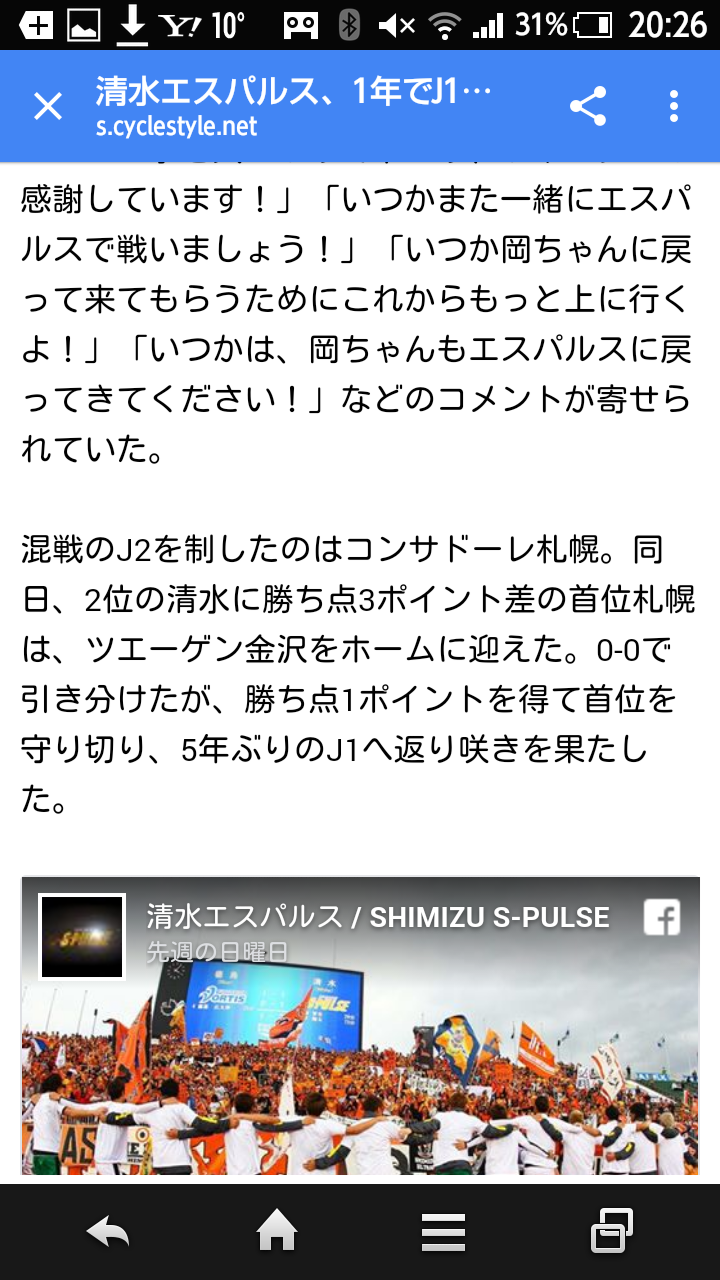The height and width of the screenshot is (1280, 720).
Task: Close the custom tab with the X
Action: (x=48, y=106)
